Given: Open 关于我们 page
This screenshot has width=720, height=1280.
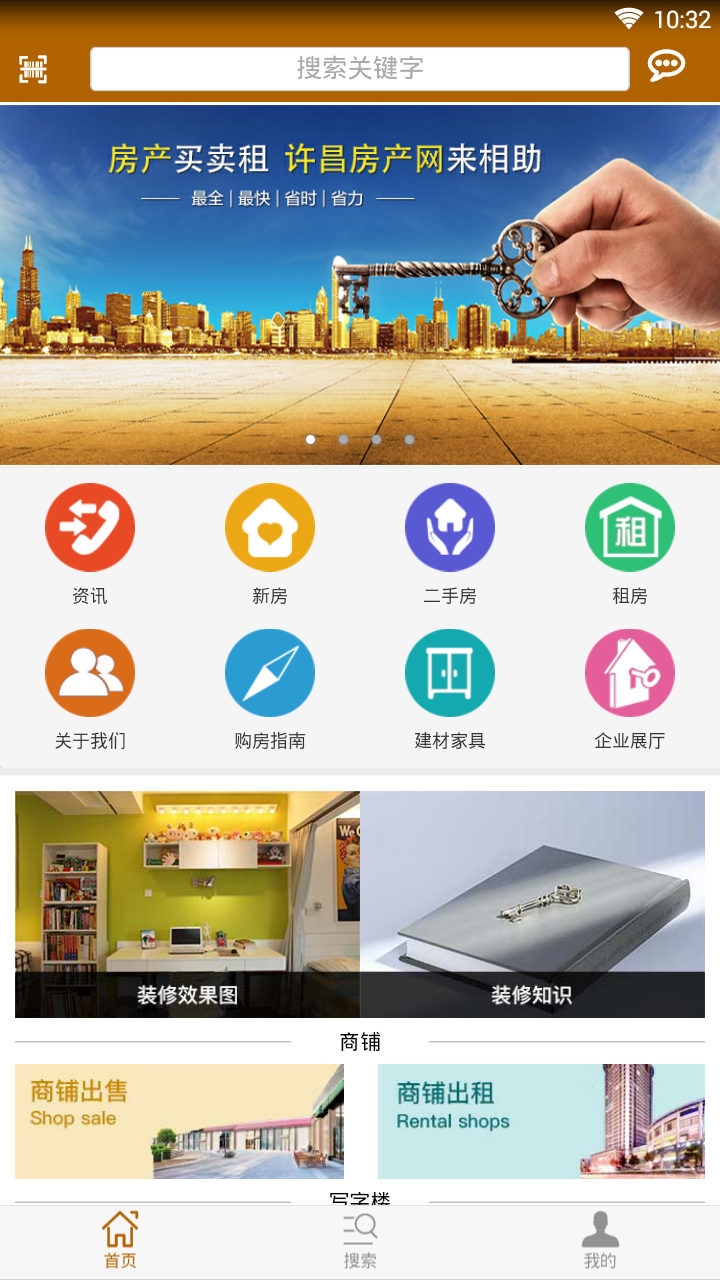Looking at the screenshot, I should [90, 690].
